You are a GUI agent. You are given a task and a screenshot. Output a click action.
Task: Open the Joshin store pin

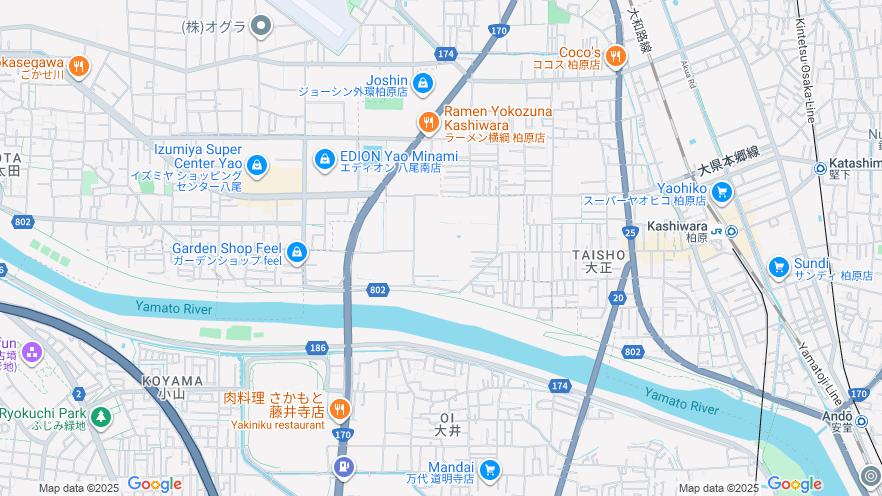coord(423,83)
